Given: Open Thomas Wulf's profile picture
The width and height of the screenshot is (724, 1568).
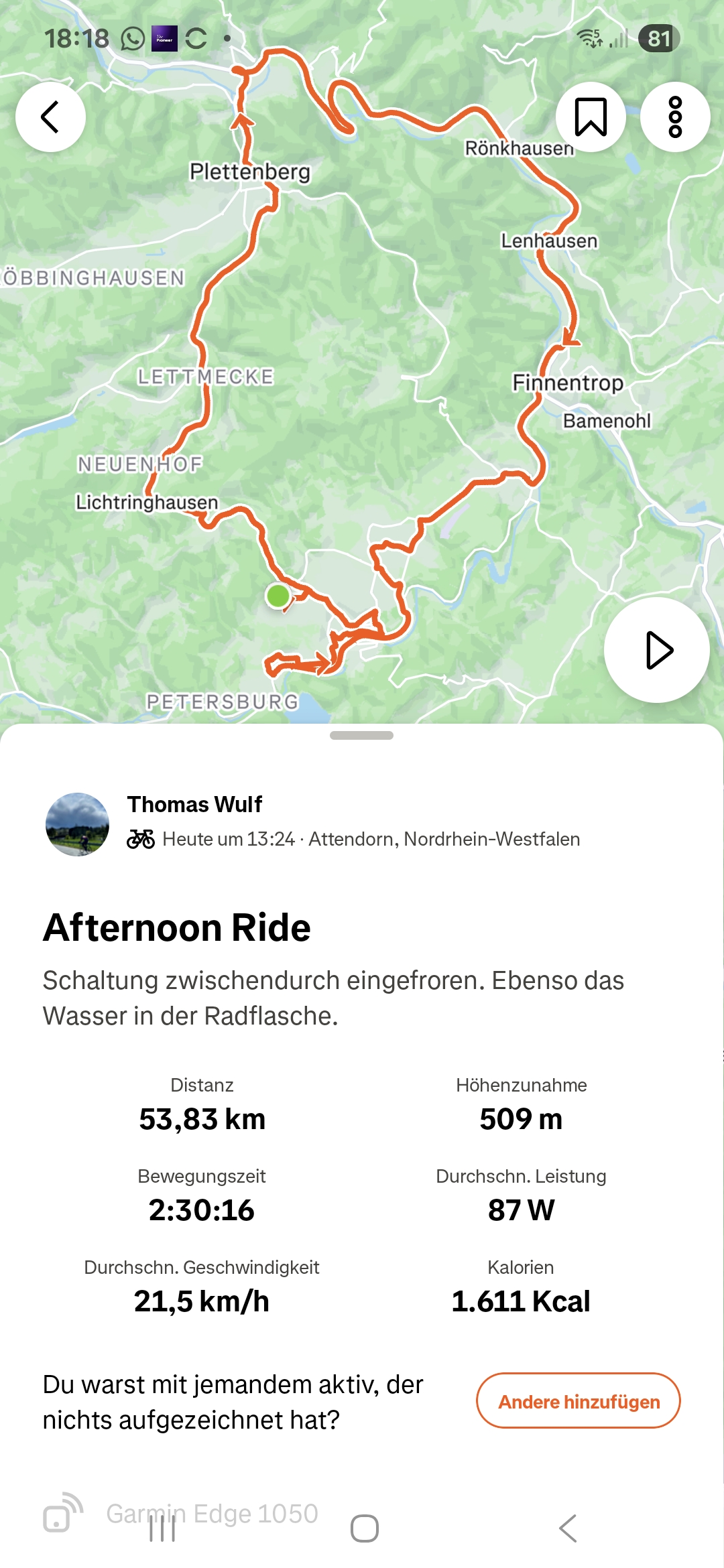Looking at the screenshot, I should click(77, 824).
